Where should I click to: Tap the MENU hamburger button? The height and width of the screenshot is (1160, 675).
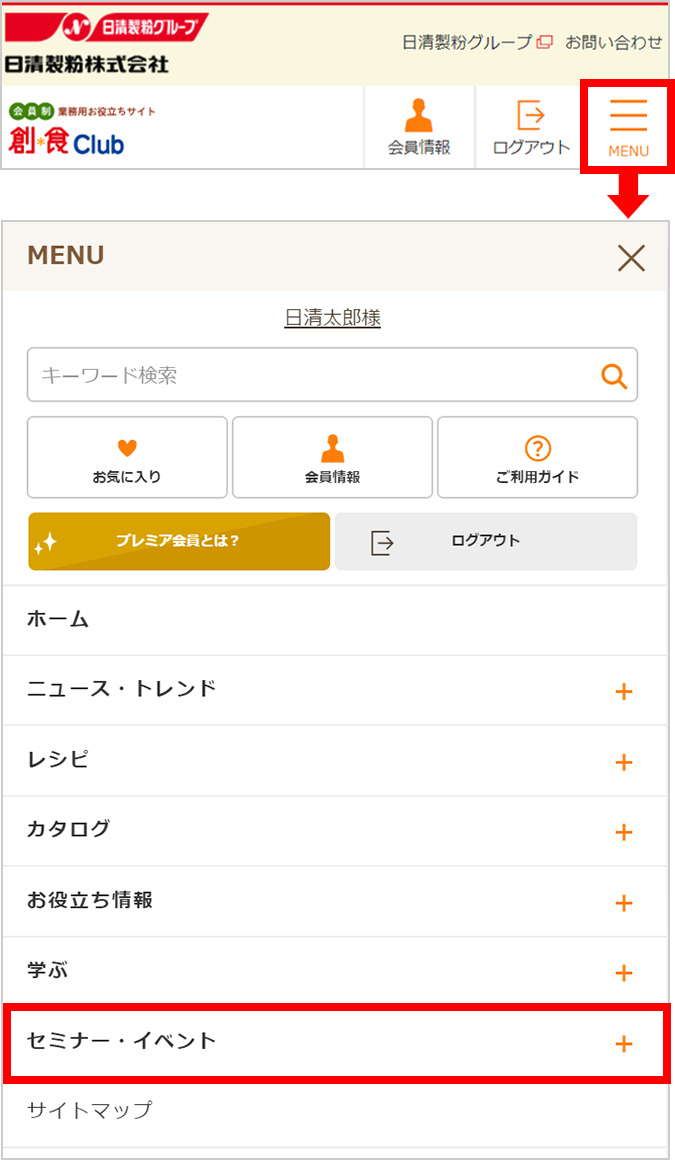[x=628, y=127]
